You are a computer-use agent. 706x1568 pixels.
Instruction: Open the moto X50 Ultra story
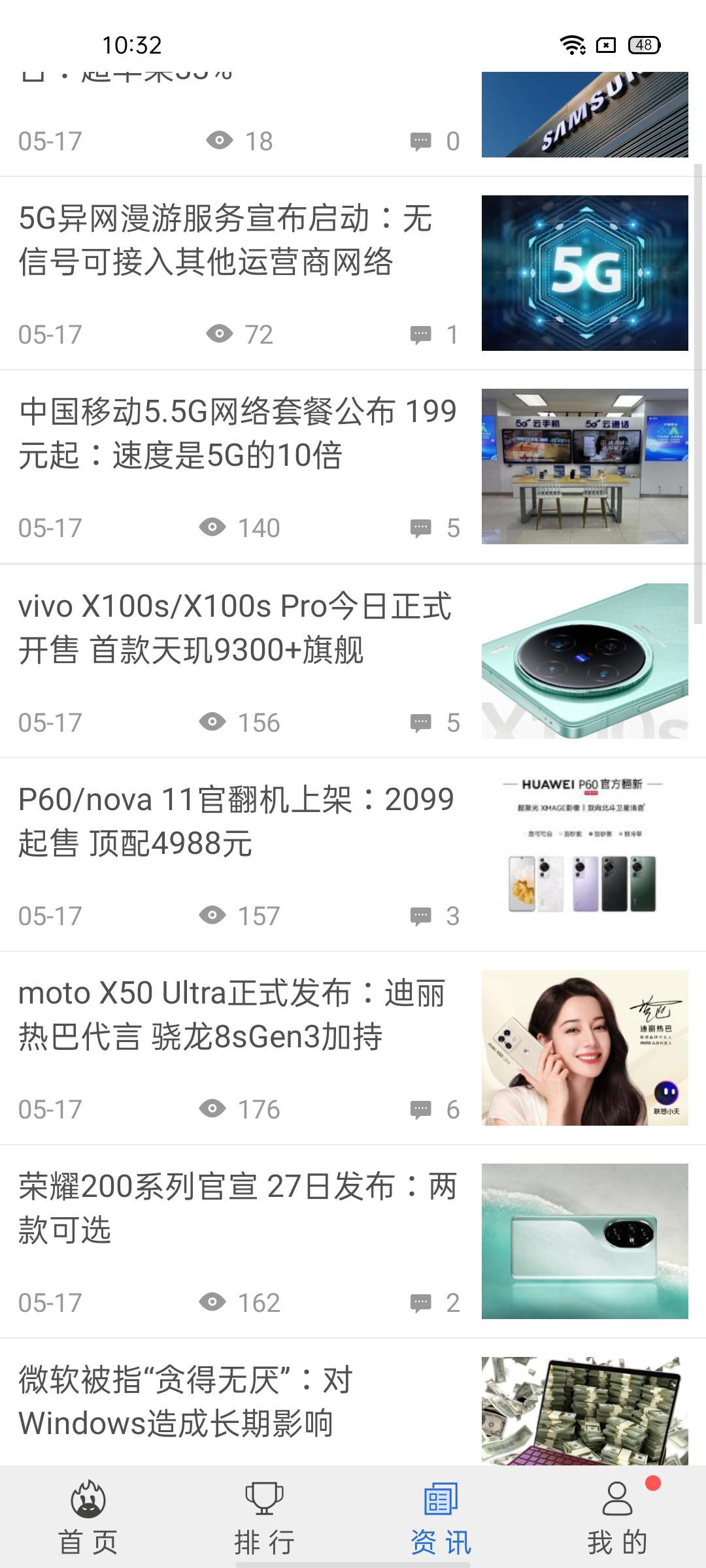pos(232,1015)
